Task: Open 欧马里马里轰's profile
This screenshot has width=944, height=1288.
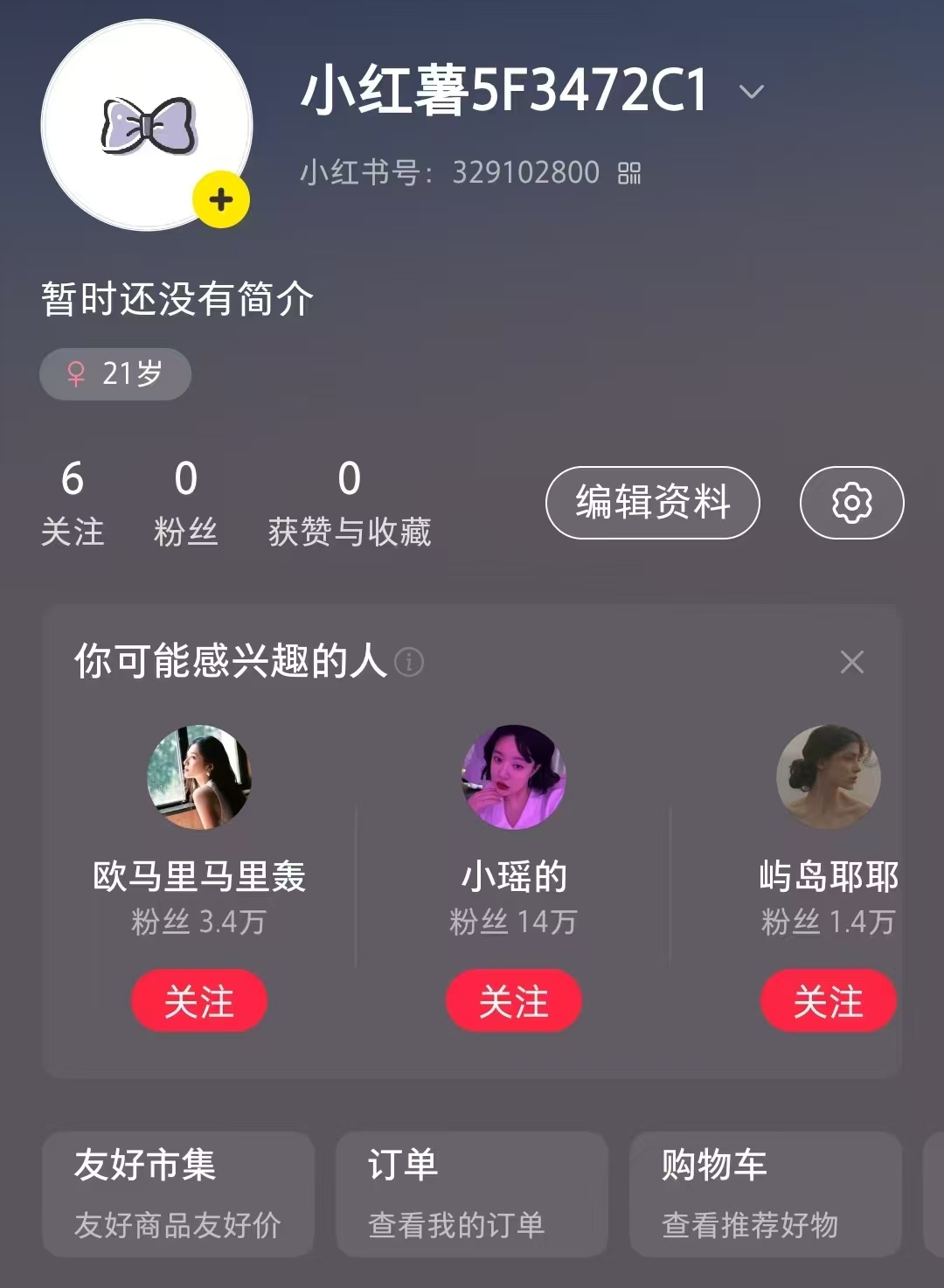Action: click(x=199, y=777)
